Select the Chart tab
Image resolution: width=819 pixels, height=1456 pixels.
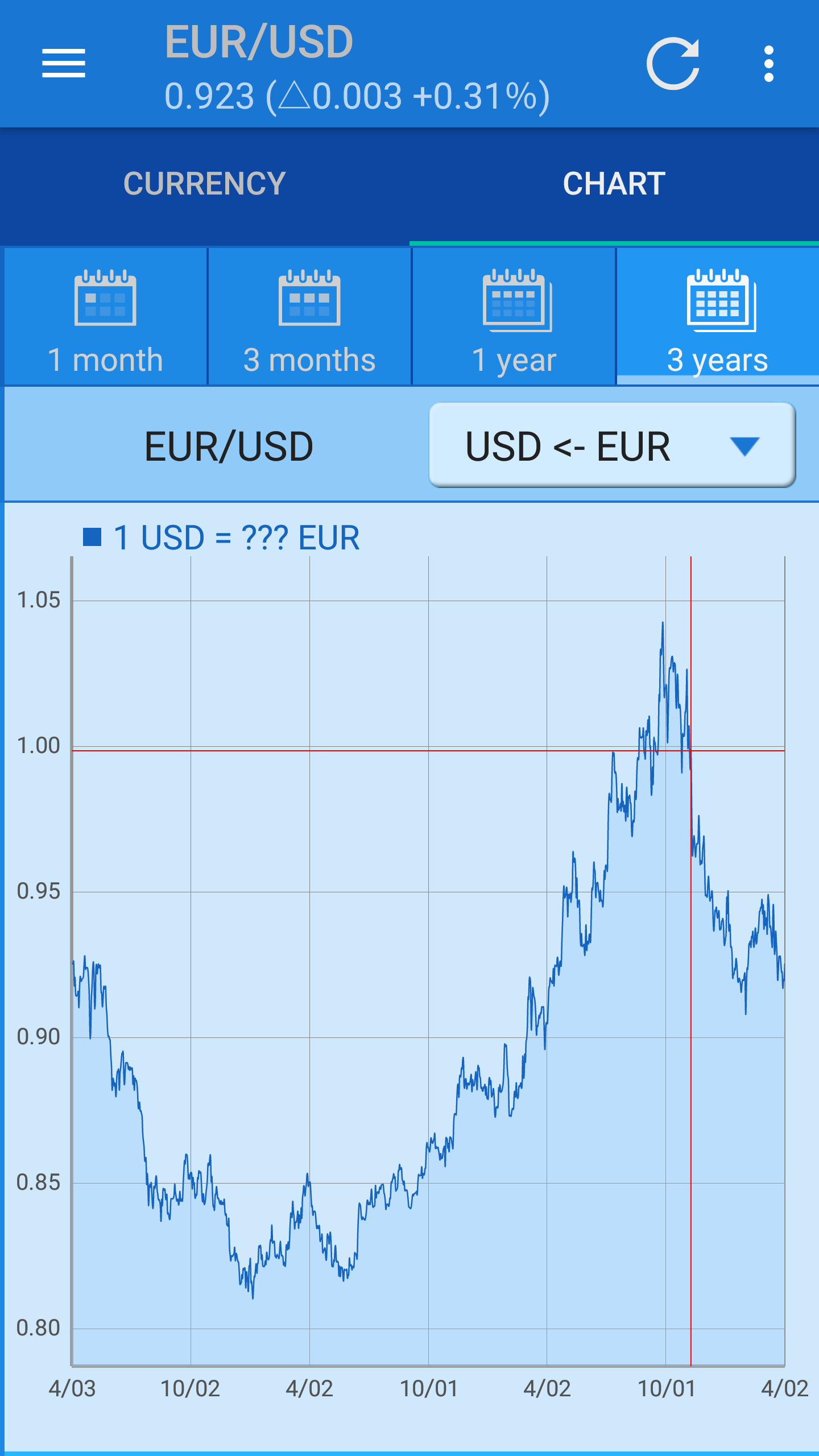point(614,184)
